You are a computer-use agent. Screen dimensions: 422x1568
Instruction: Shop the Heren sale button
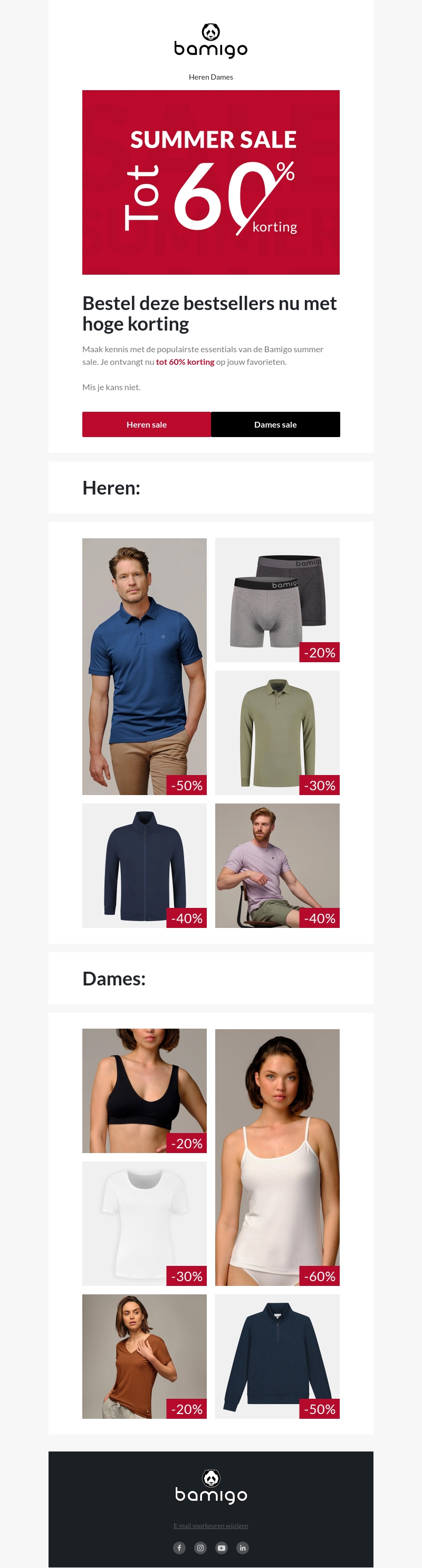click(146, 424)
